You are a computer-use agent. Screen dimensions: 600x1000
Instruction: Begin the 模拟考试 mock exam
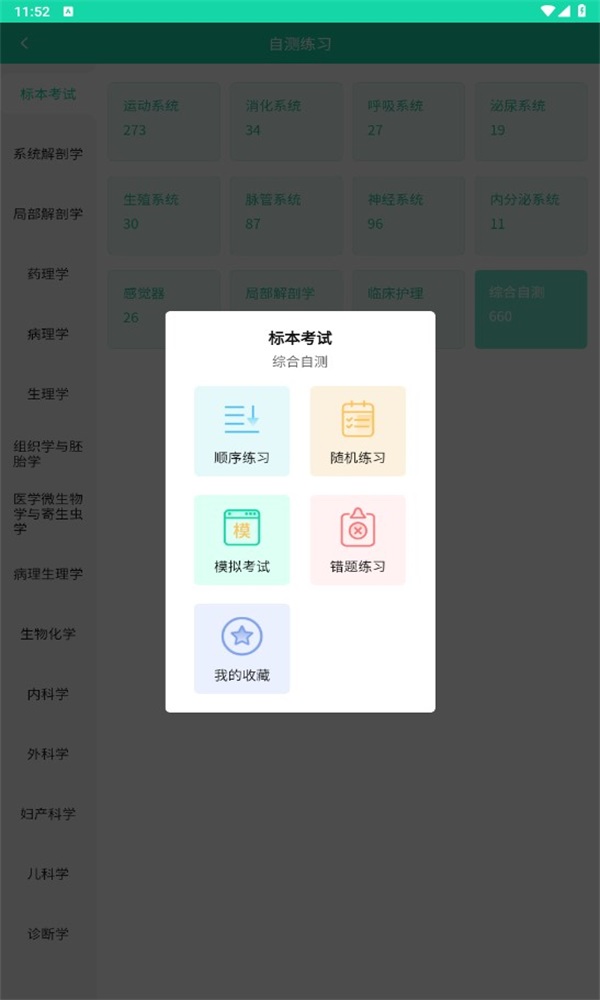click(x=242, y=540)
